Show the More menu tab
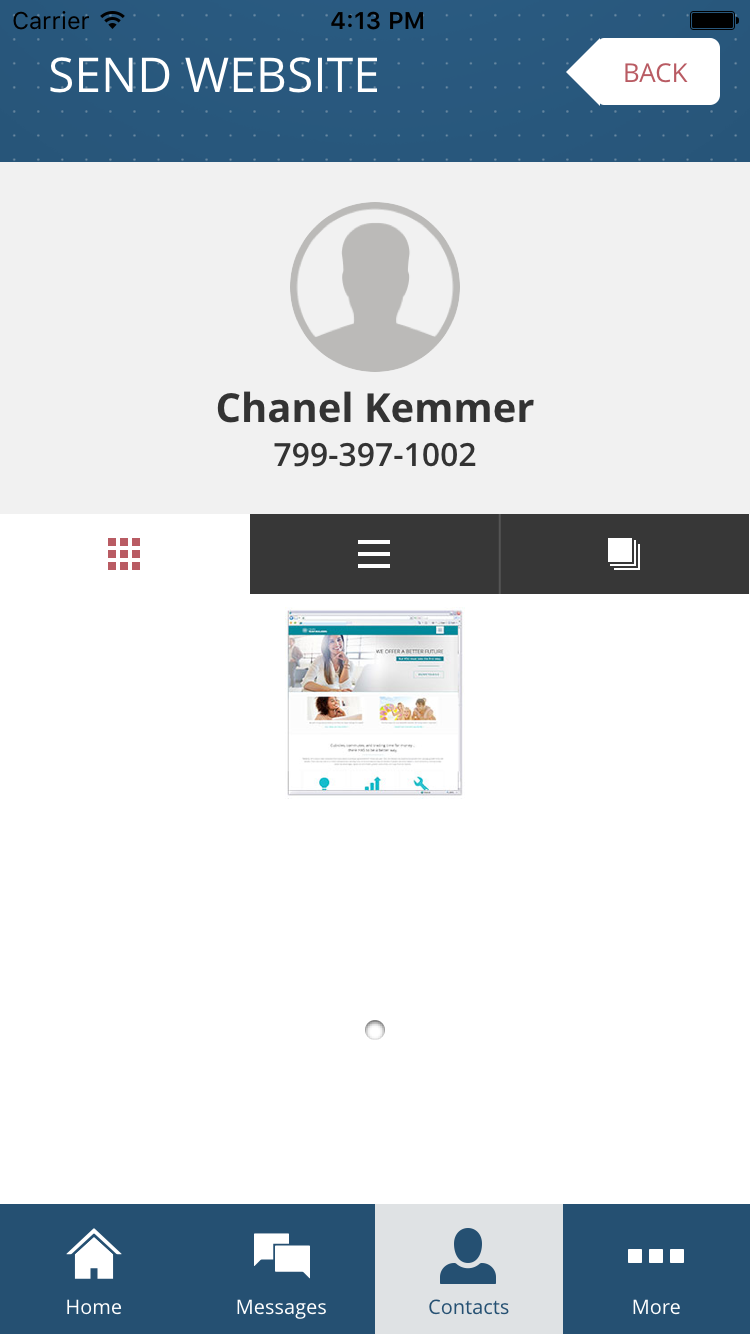The width and height of the screenshot is (750, 1334). (656, 1269)
